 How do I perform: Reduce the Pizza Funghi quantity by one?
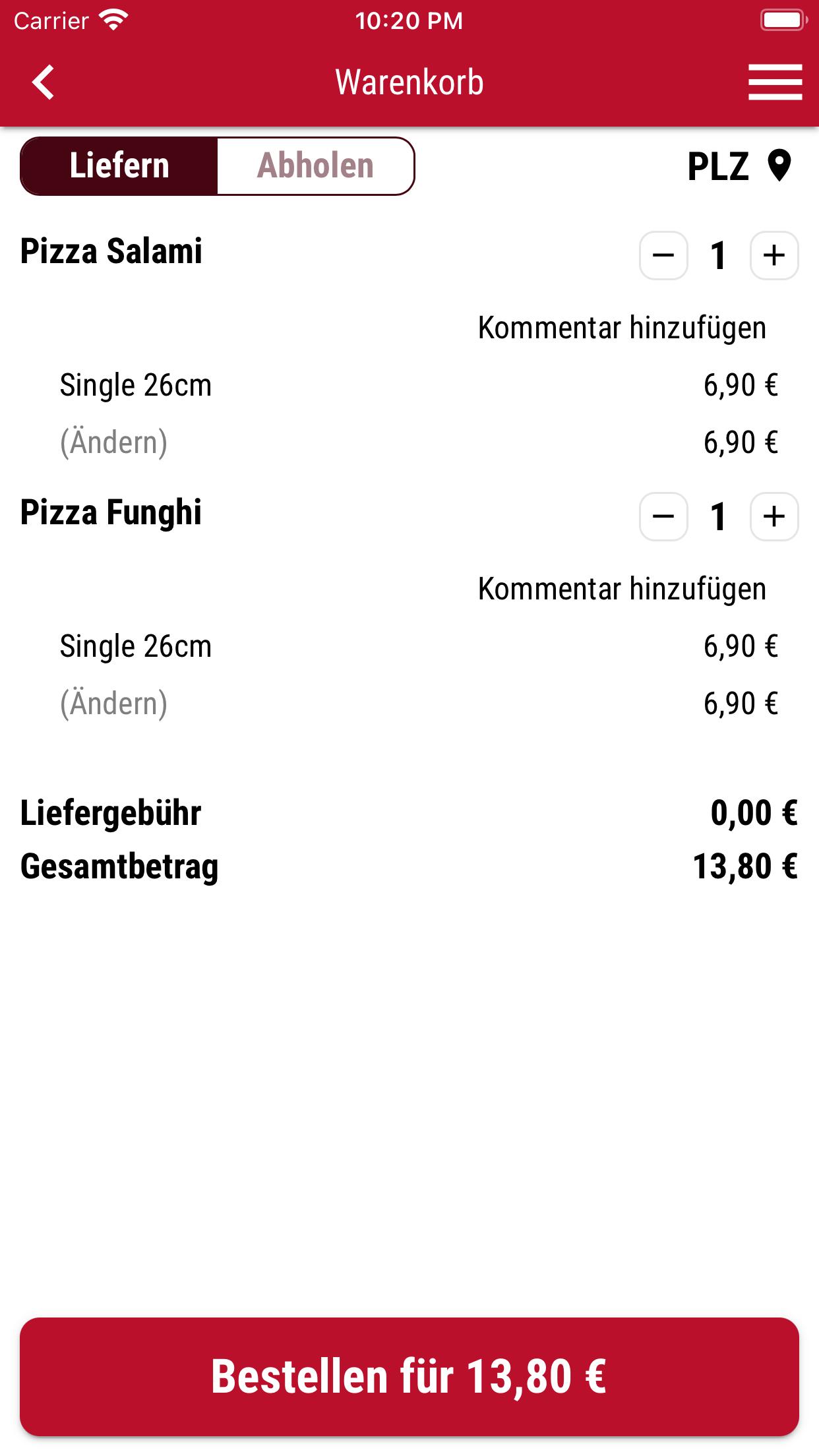[x=663, y=516]
